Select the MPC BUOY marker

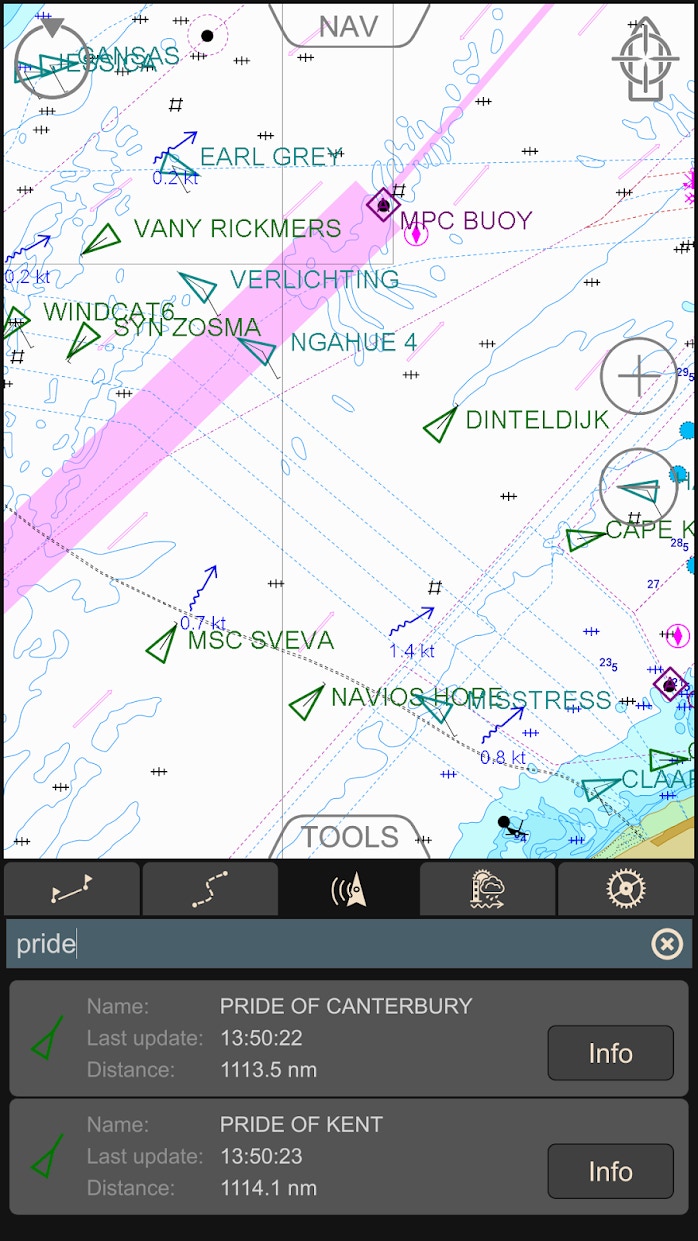[383, 206]
